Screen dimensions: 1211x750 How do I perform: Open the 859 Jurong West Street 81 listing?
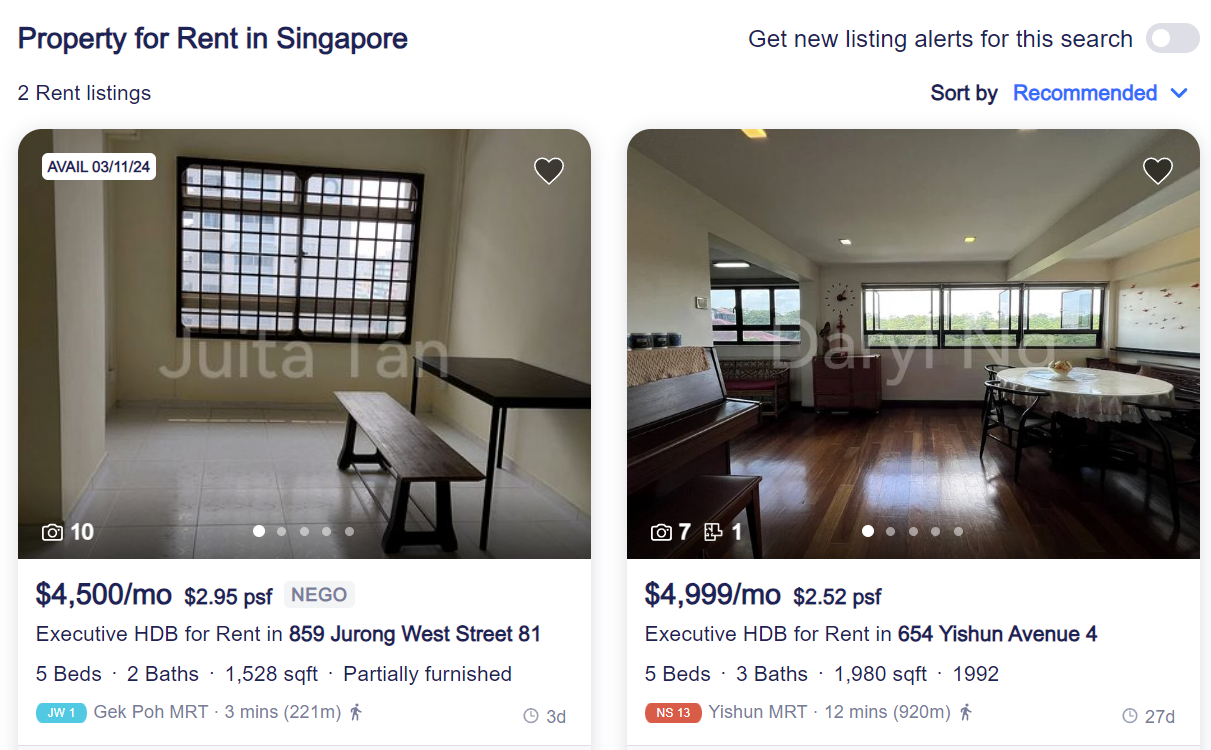pos(414,634)
